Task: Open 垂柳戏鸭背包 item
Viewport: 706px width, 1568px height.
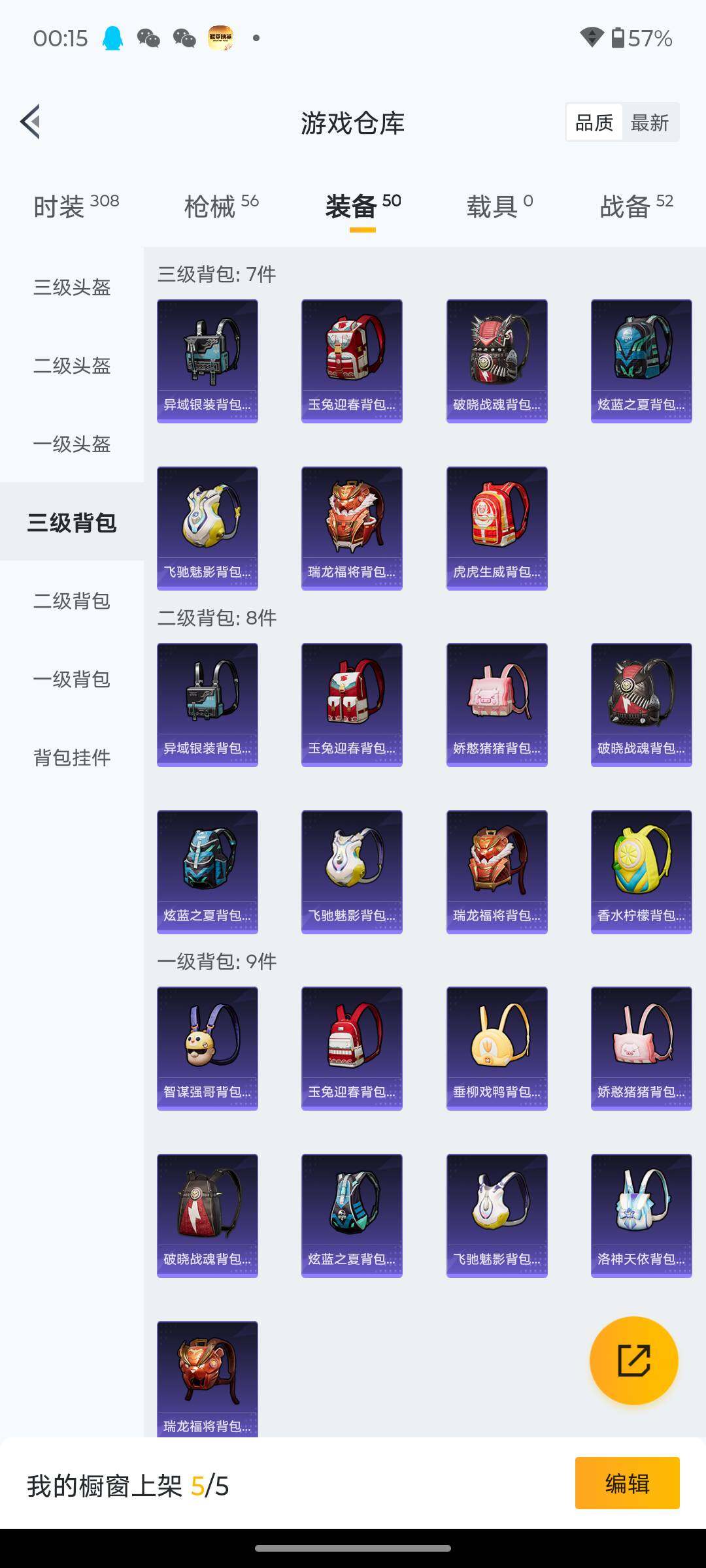Action: pos(497,1048)
